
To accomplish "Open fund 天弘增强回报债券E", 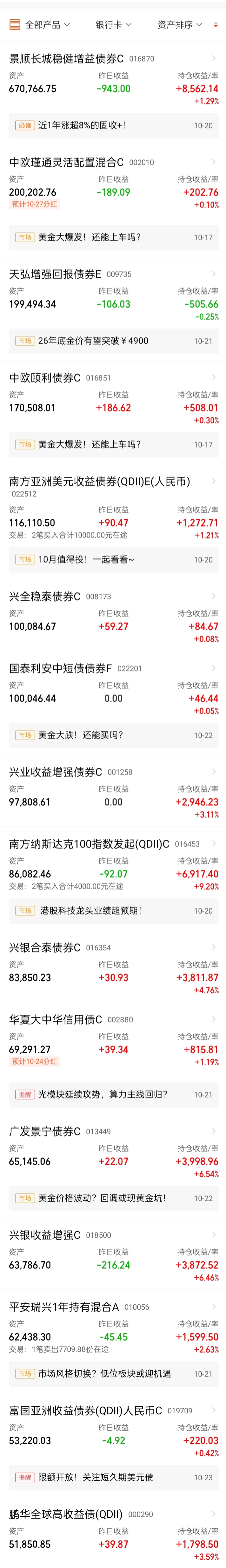I will click(113, 295).
